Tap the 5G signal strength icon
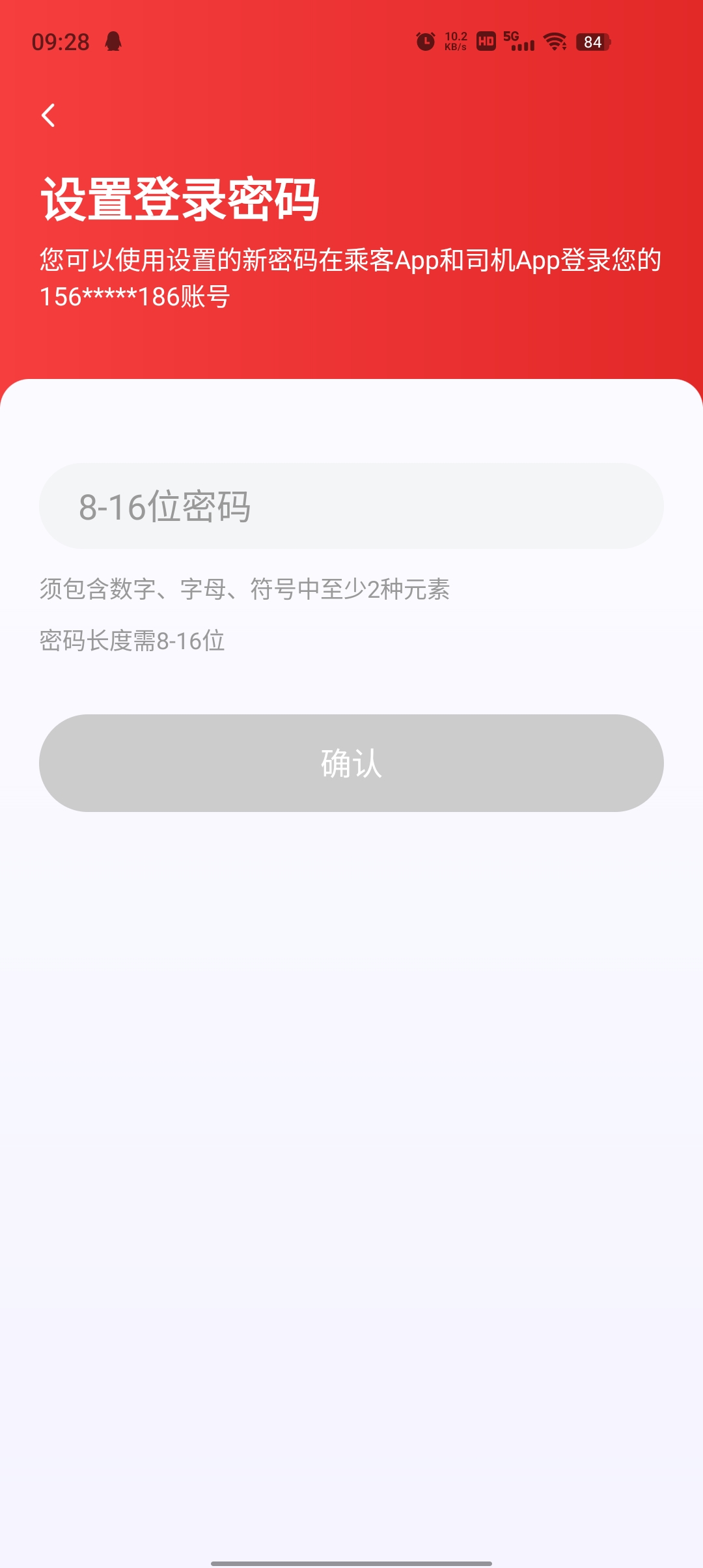Screen dimensions: 703x1568 click(x=517, y=41)
